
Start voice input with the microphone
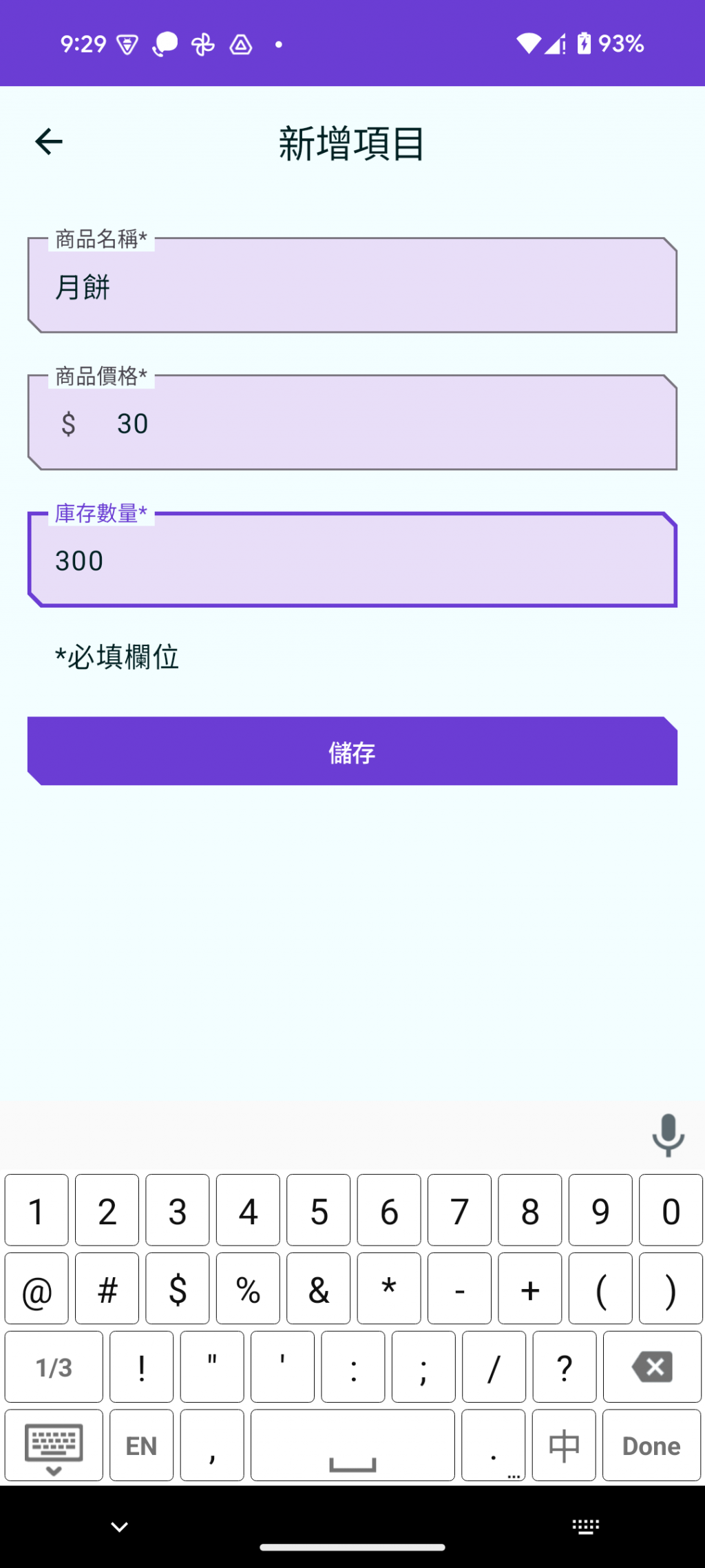click(668, 1135)
